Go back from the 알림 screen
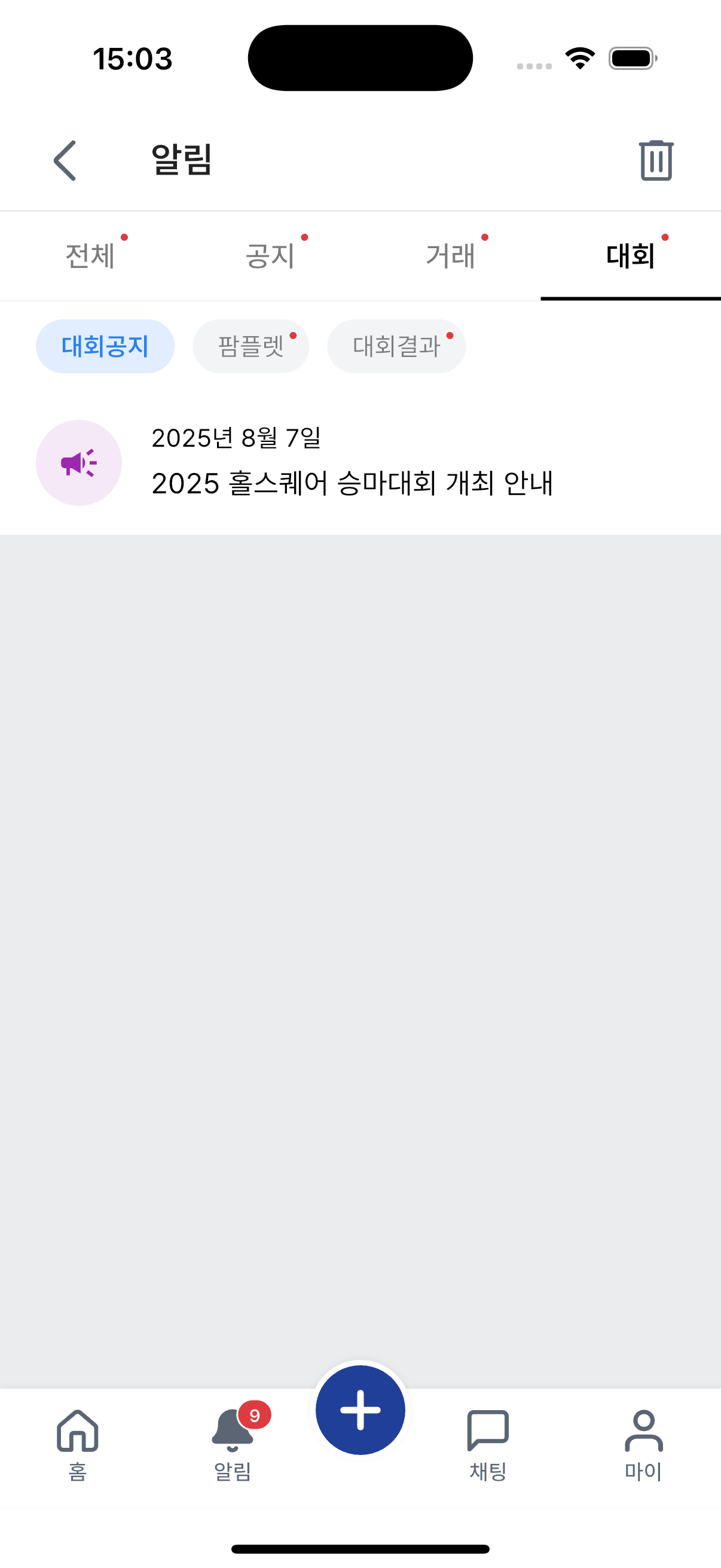 (65, 160)
